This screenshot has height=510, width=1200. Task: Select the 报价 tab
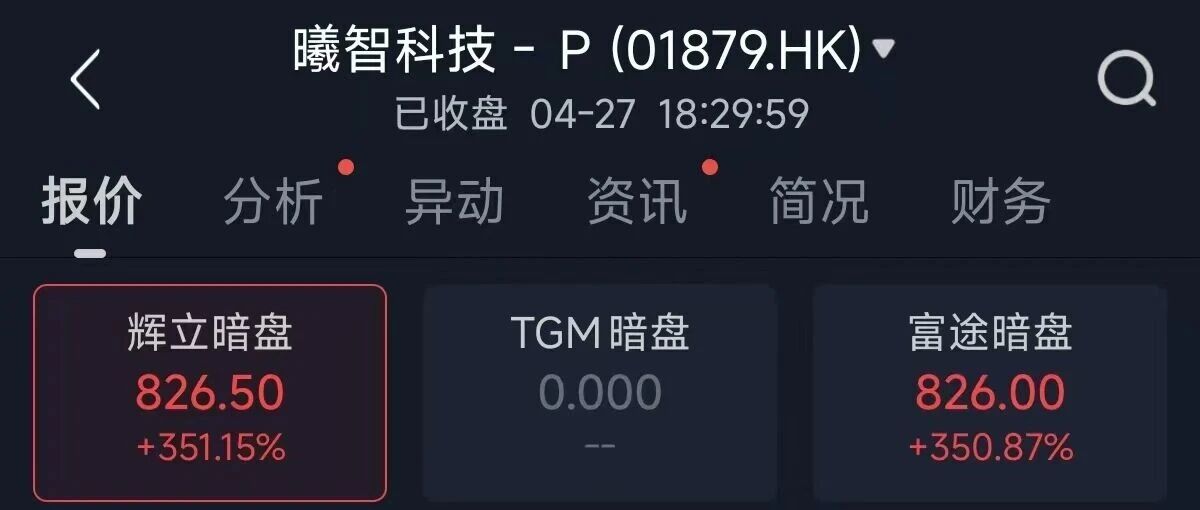(91, 202)
